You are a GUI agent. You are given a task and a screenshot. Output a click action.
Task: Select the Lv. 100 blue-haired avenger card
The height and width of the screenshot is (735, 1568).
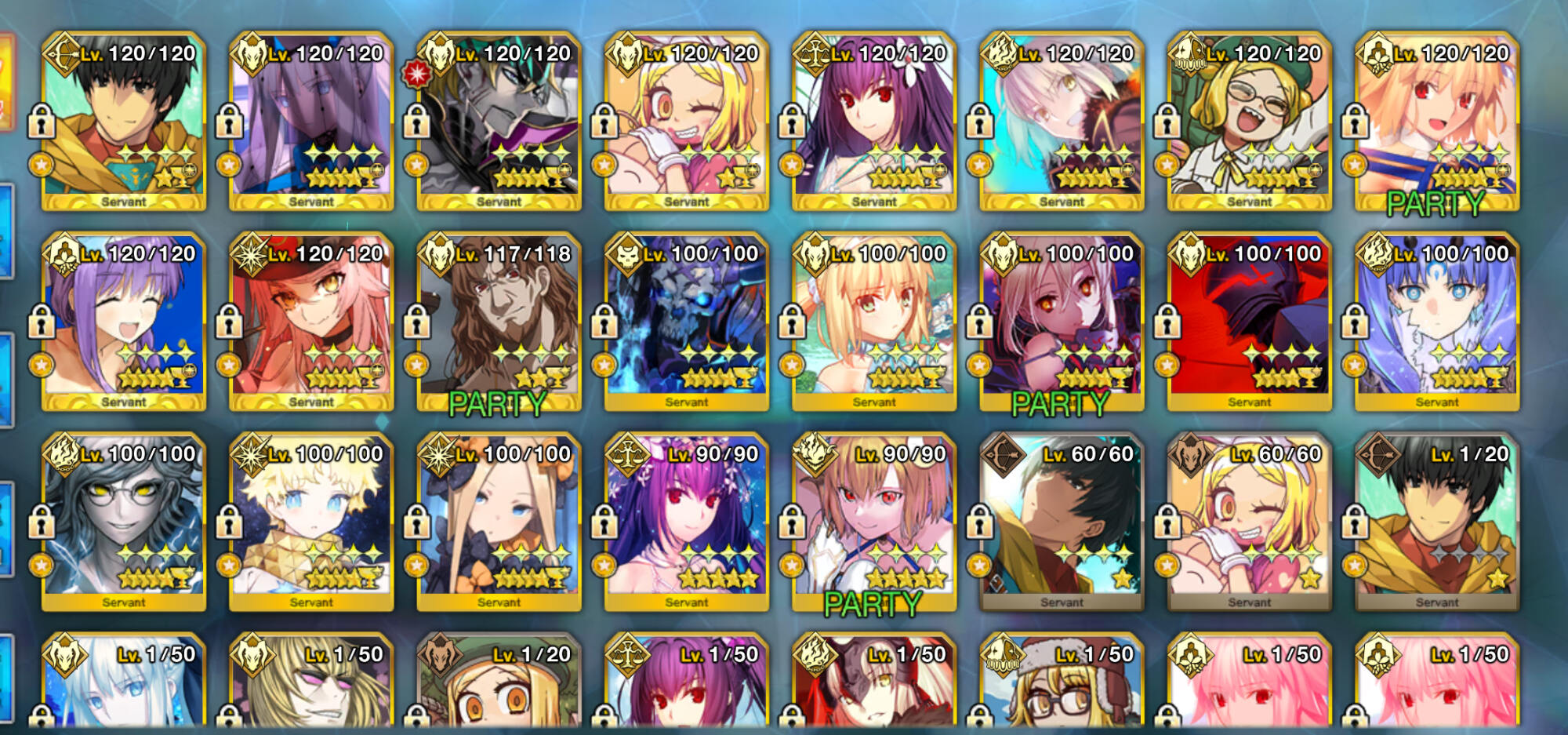1436,322
